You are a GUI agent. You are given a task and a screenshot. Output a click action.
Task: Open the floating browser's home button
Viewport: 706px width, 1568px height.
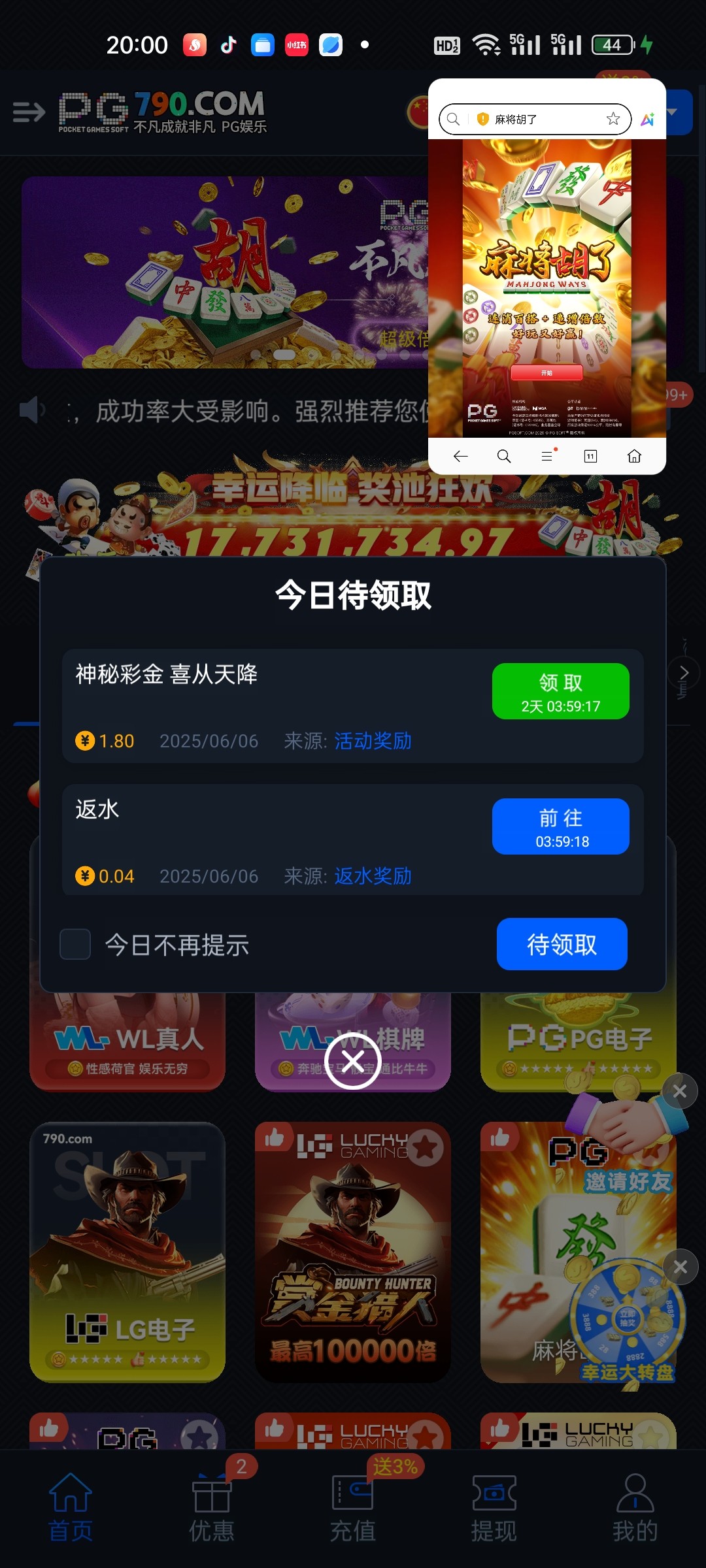click(634, 456)
